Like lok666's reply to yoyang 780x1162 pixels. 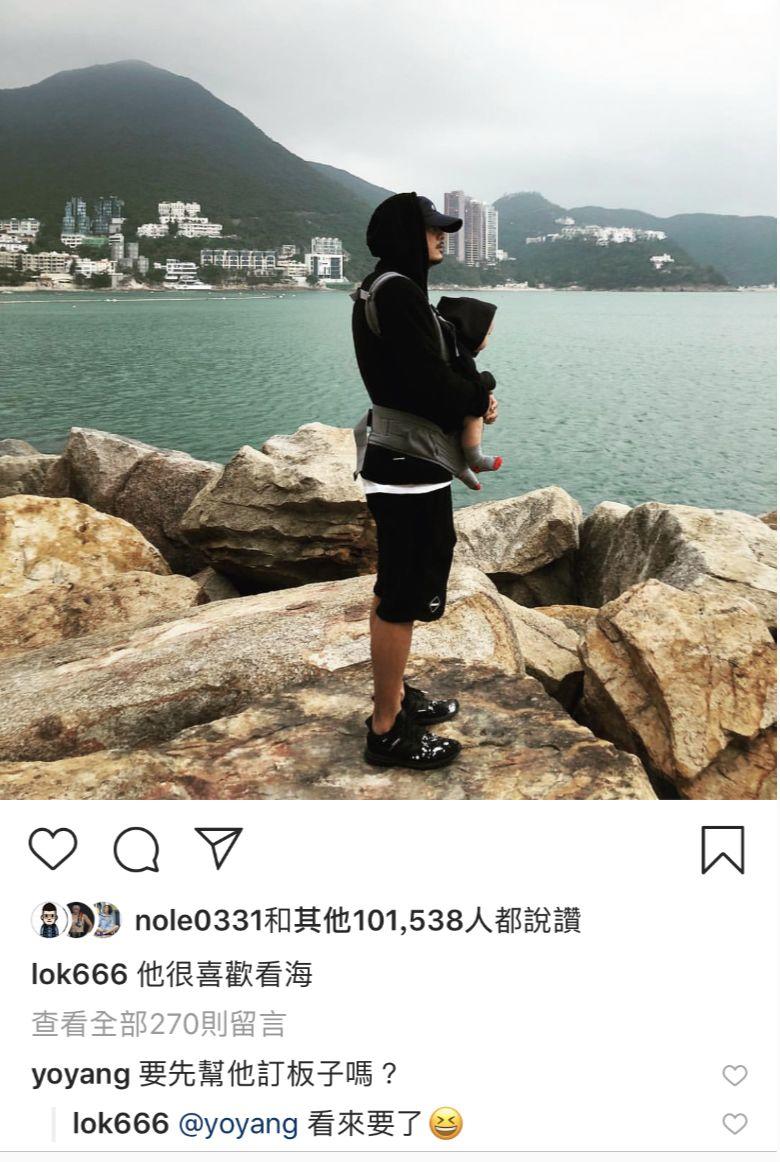pyautogui.click(x=735, y=1124)
